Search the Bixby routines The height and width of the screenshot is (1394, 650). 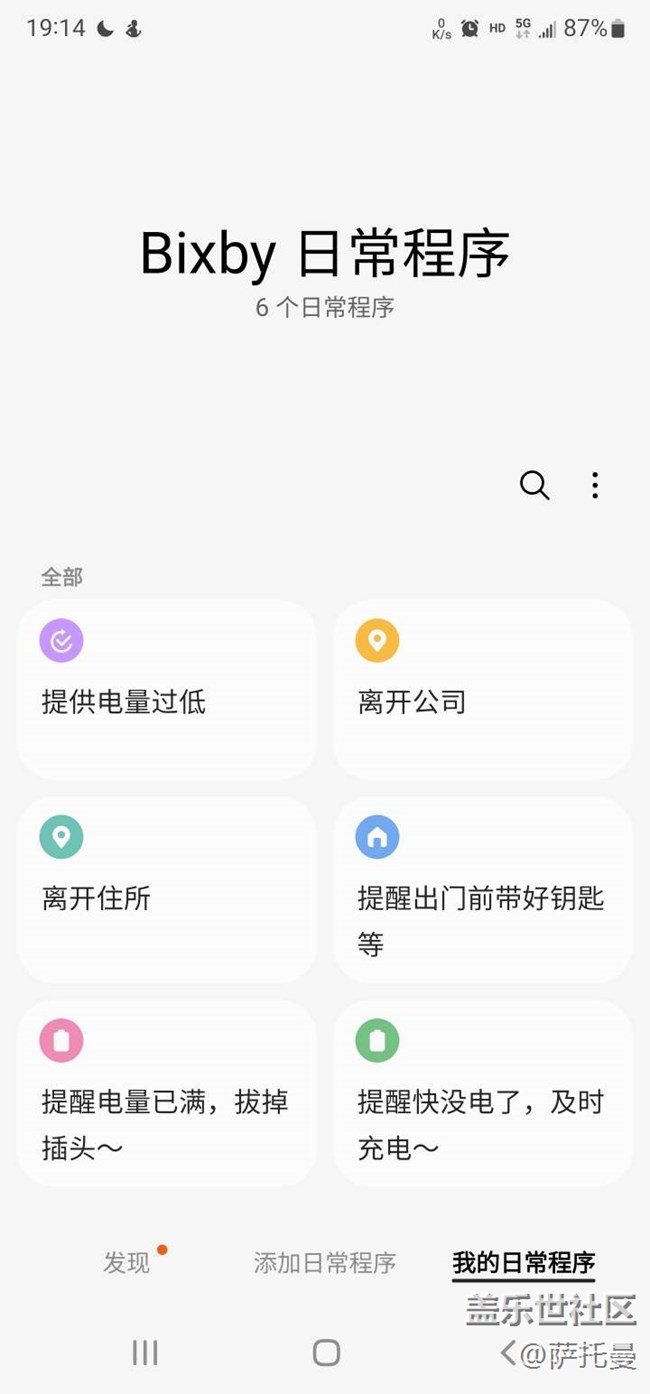(x=534, y=486)
